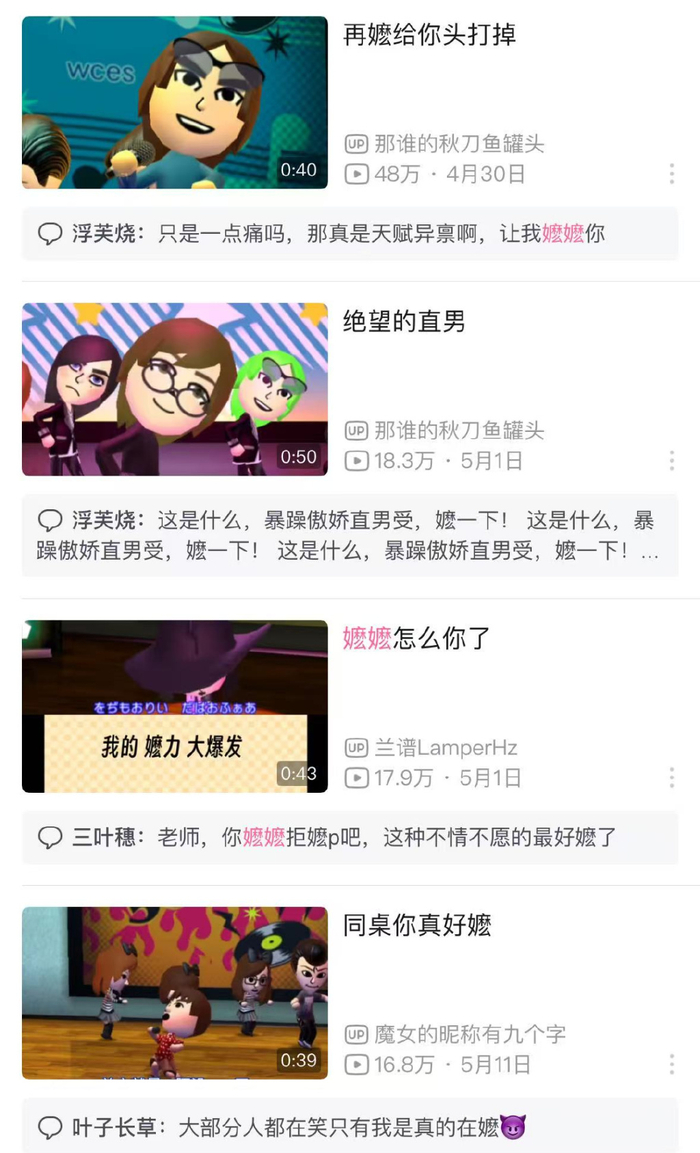Open more options for 同桌你真好嬷

pyautogui.click(x=671, y=1064)
